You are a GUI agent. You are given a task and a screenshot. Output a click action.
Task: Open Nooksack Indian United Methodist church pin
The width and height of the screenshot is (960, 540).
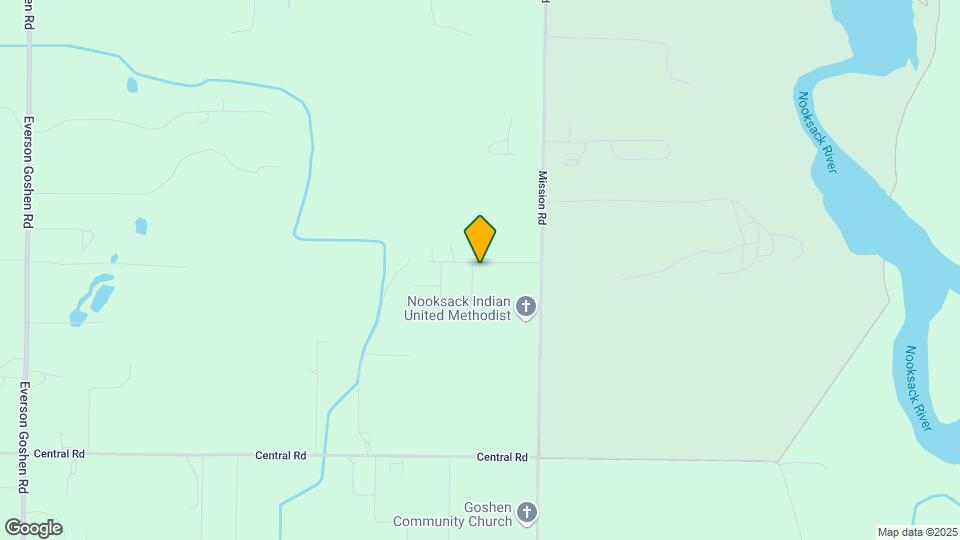[x=526, y=308]
